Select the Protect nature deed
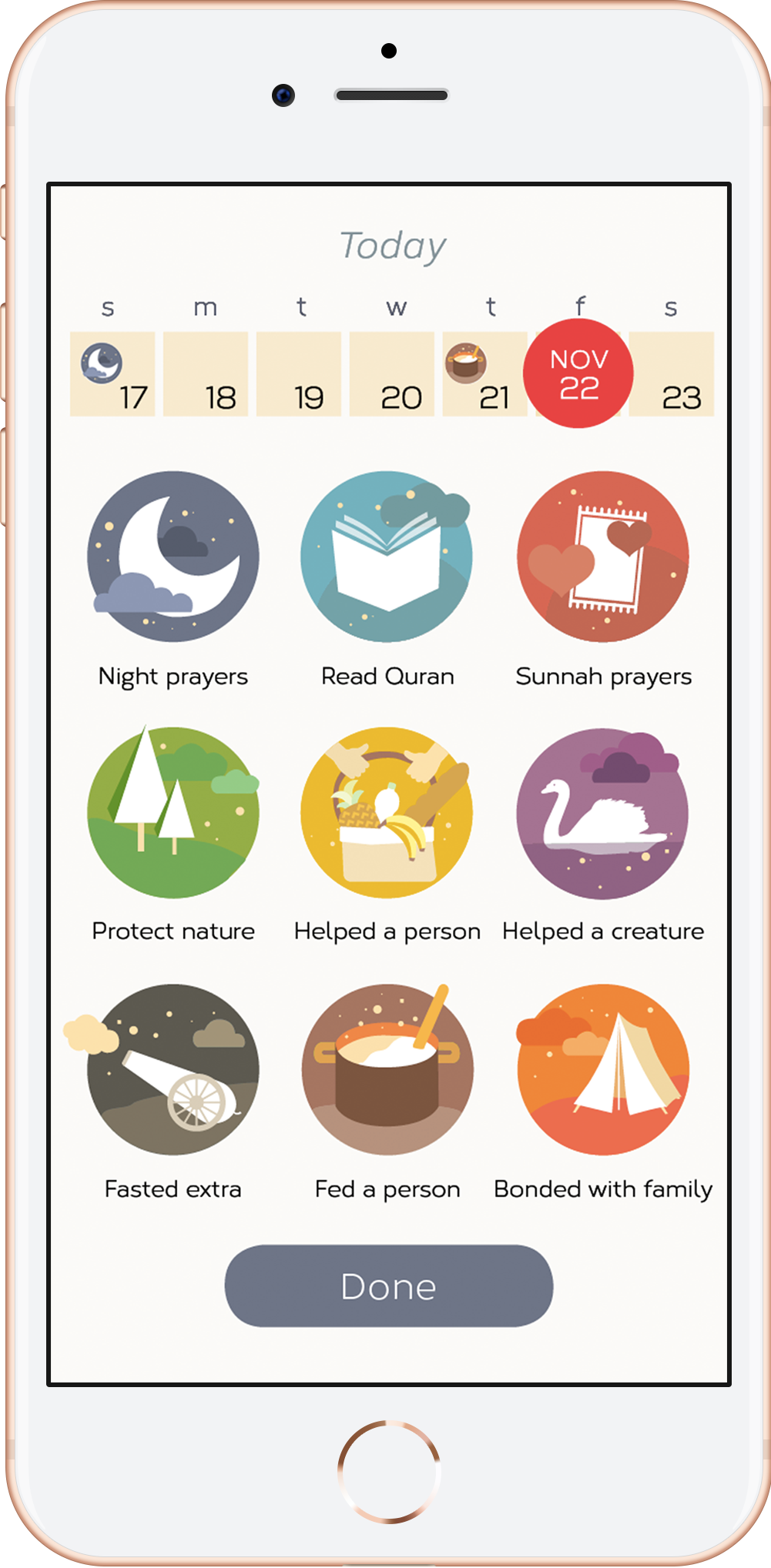Image resolution: width=771 pixels, height=1568 pixels. click(x=173, y=812)
